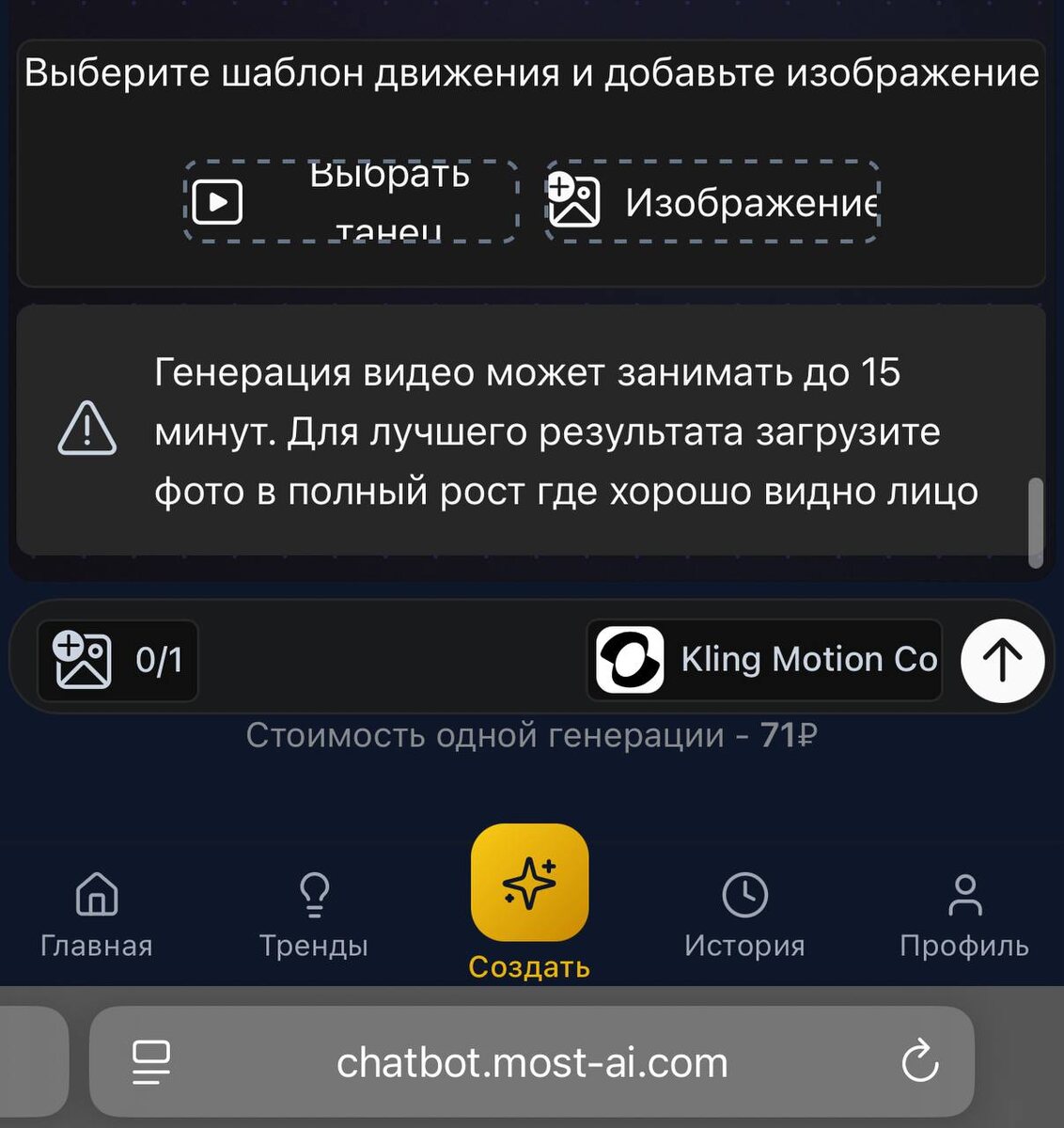Switch to the Главная tab
The height and width of the screenshot is (1128, 1064).
click(x=96, y=916)
